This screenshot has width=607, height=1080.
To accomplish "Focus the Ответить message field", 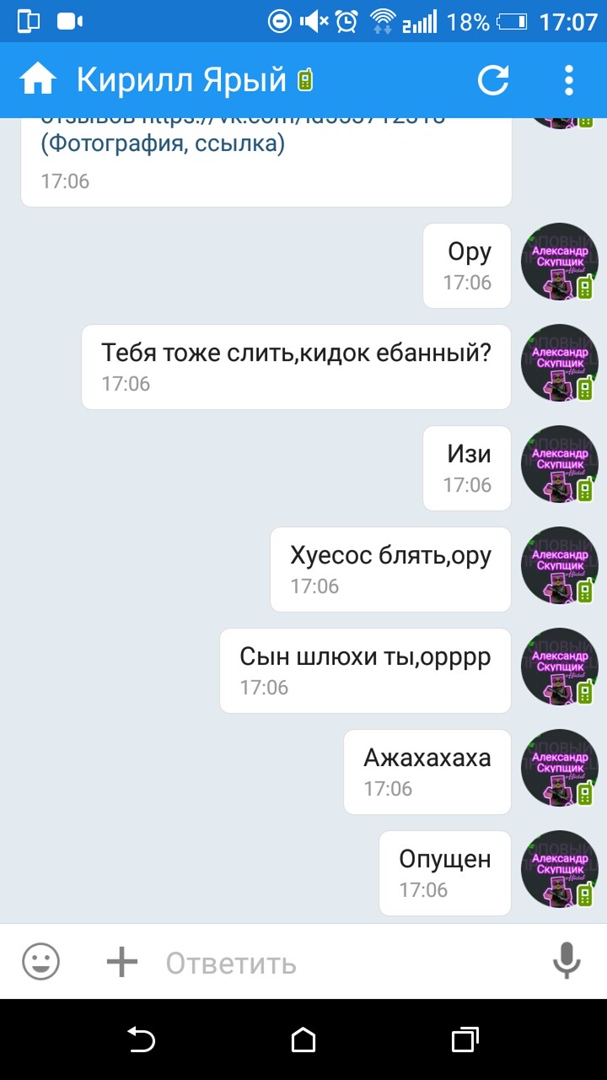I will coord(340,963).
